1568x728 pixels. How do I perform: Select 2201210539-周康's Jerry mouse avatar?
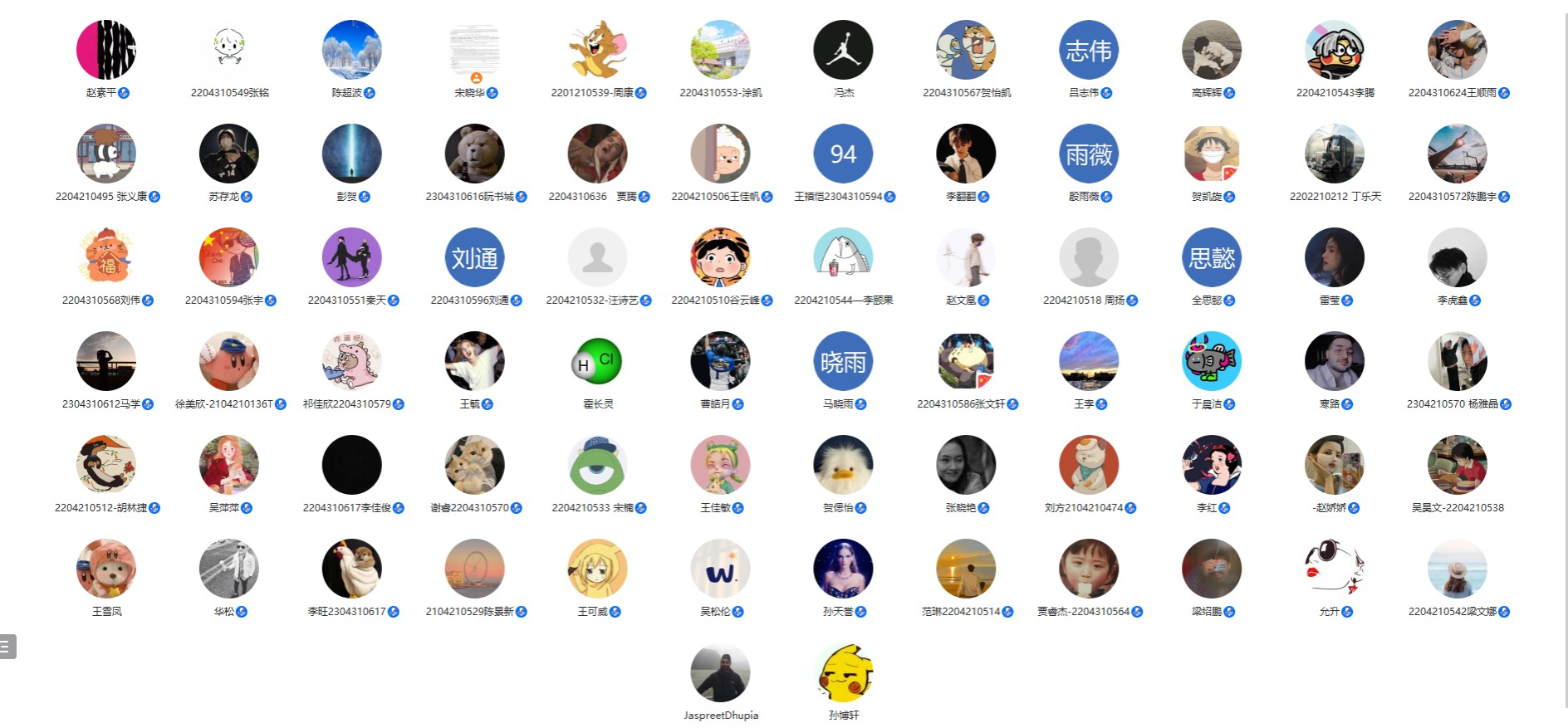point(598,51)
